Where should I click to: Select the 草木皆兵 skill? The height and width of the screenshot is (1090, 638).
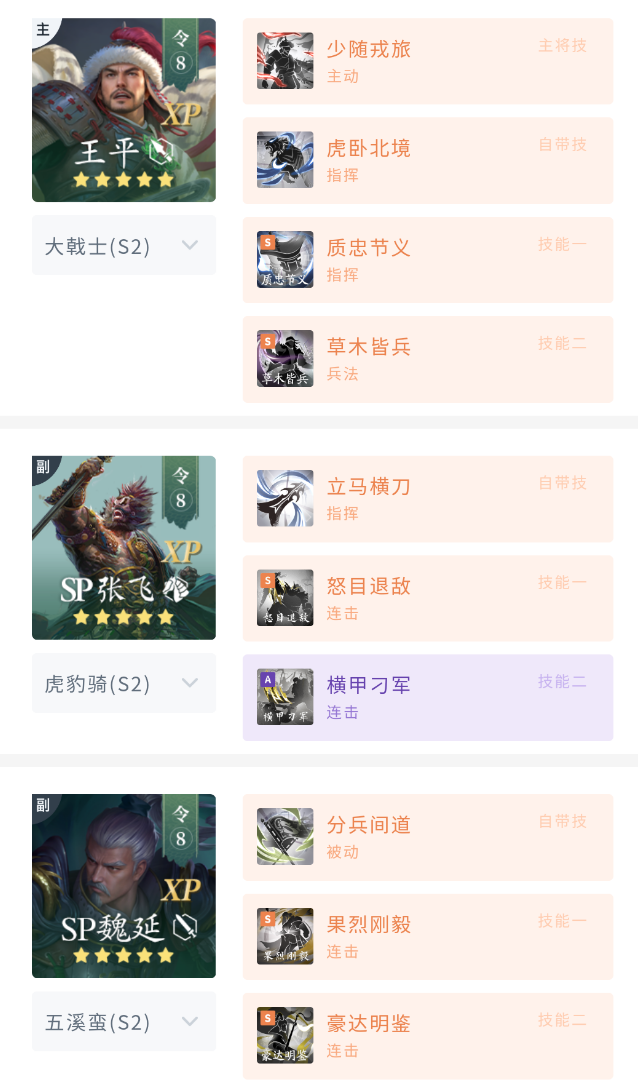[x=427, y=359]
